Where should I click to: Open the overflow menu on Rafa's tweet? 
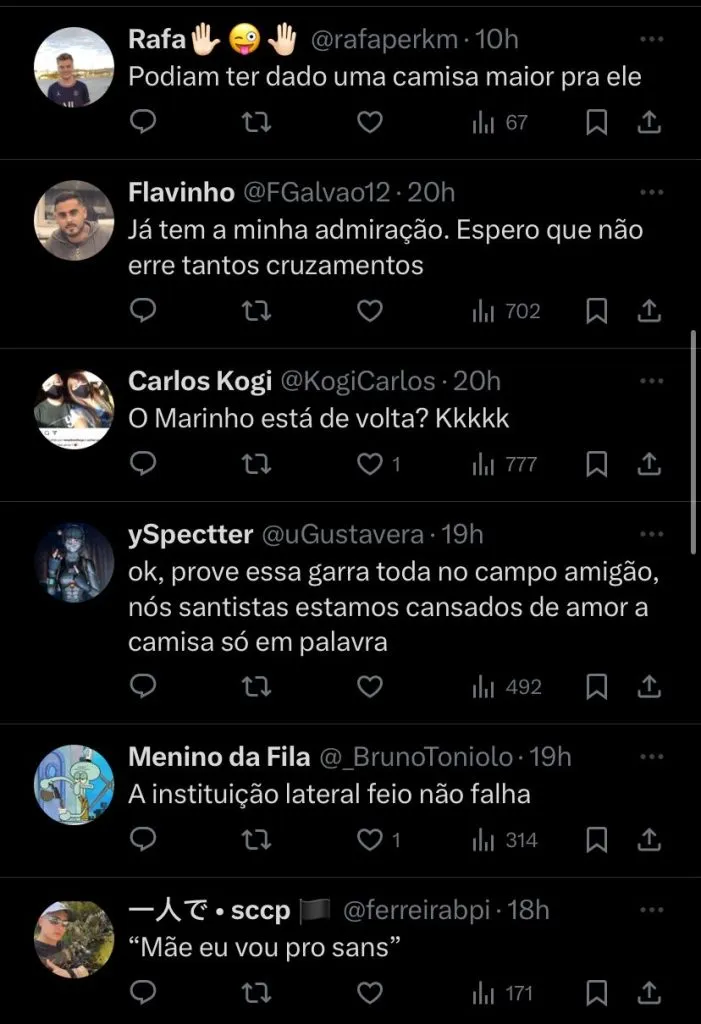click(x=651, y=39)
